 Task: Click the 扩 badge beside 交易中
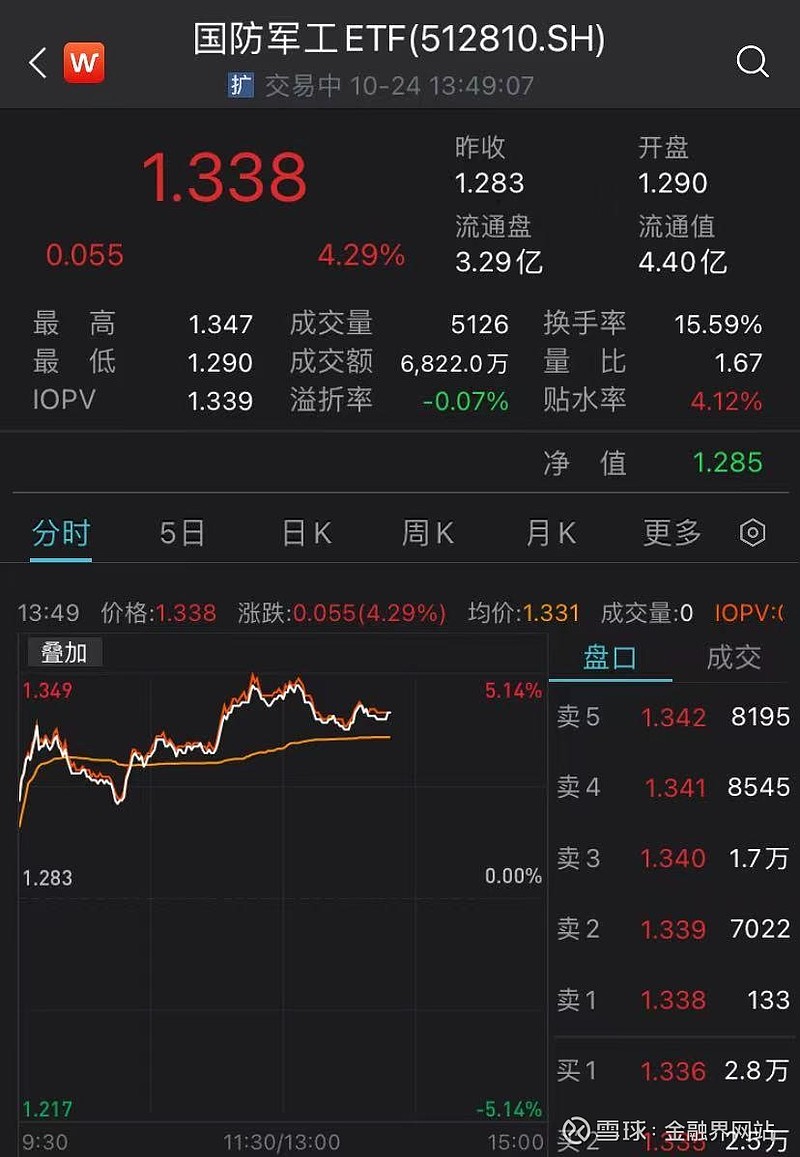coord(240,86)
